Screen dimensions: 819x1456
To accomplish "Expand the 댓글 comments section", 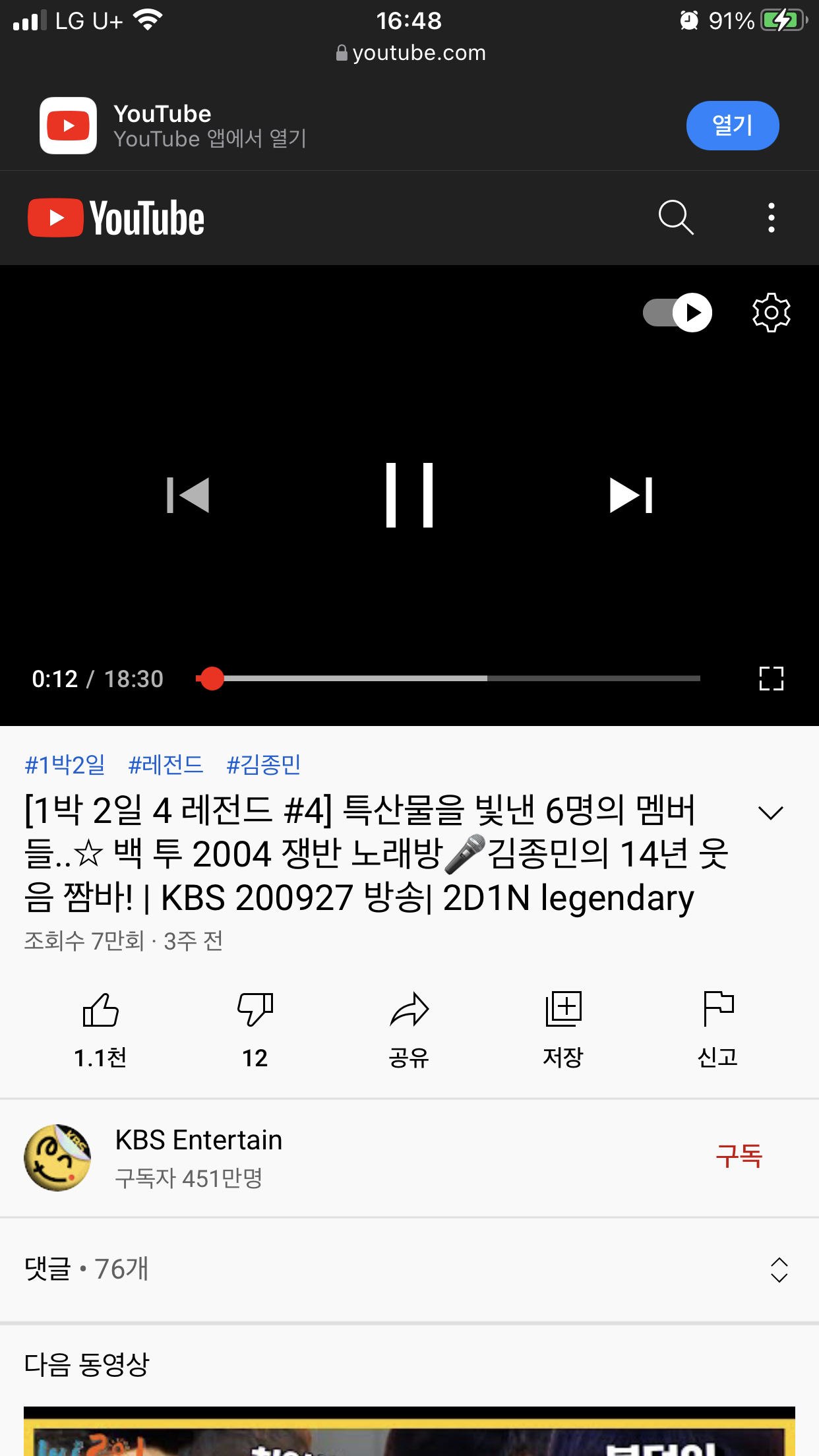I will (779, 1269).
